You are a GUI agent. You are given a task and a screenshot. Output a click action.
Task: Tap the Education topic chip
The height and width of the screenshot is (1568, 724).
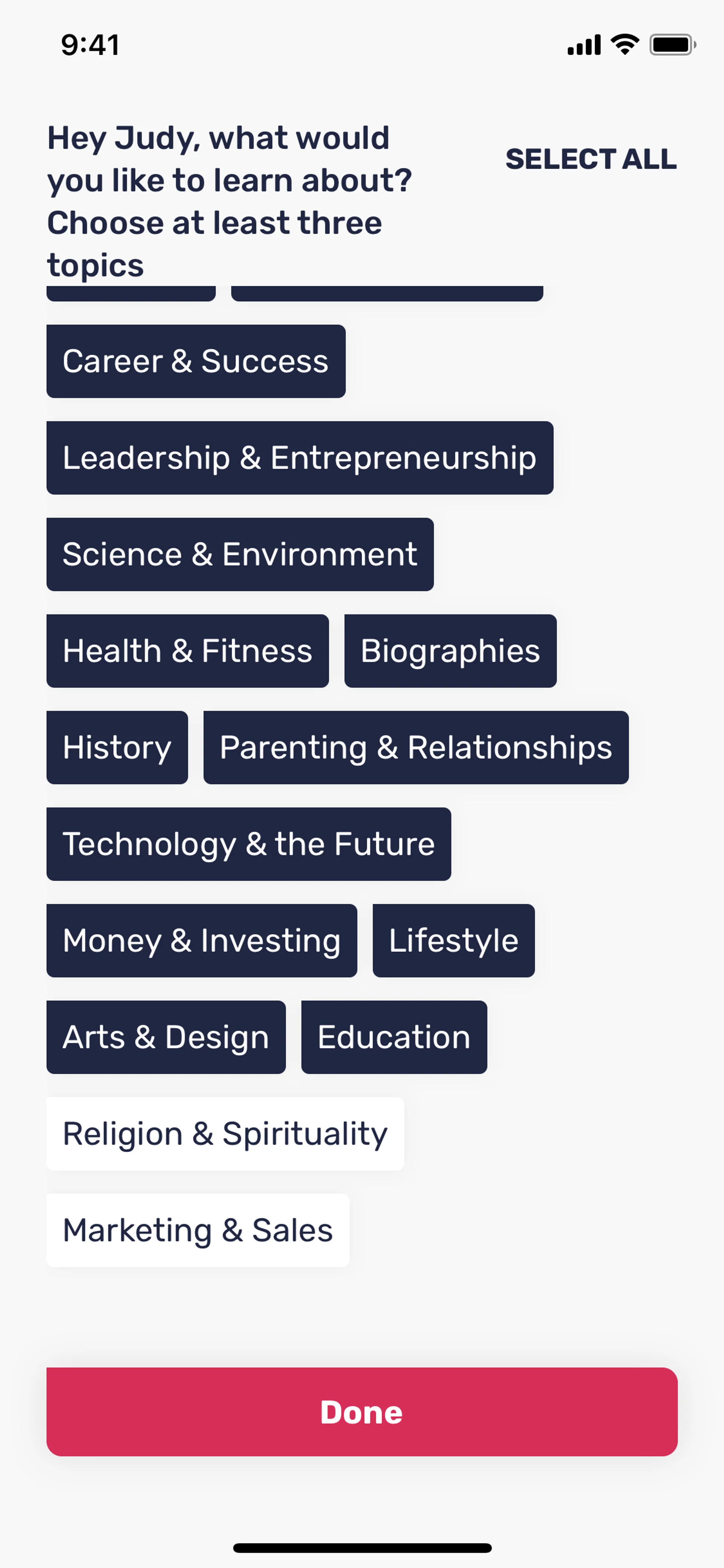pyautogui.click(x=394, y=1037)
